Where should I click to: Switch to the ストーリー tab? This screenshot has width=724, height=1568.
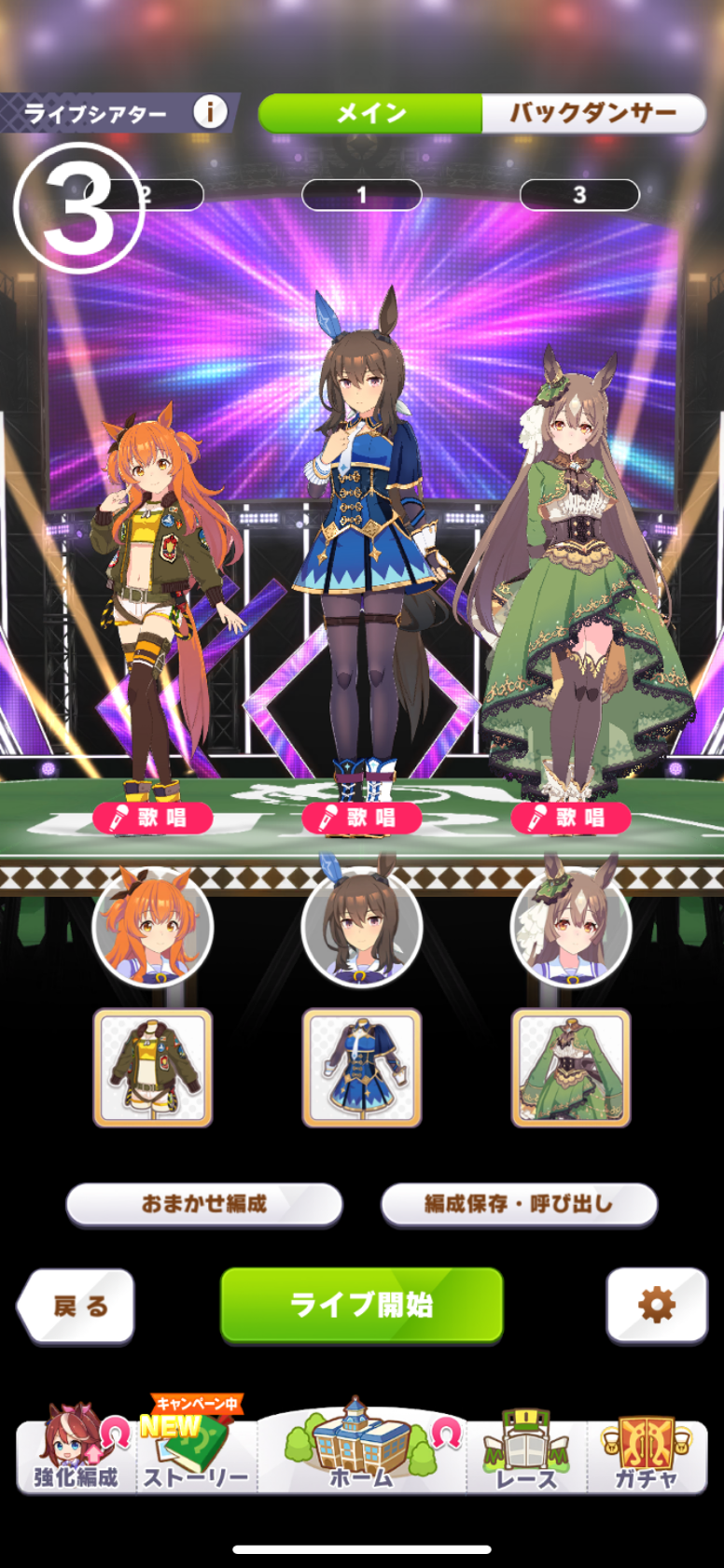tap(196, 1454)
